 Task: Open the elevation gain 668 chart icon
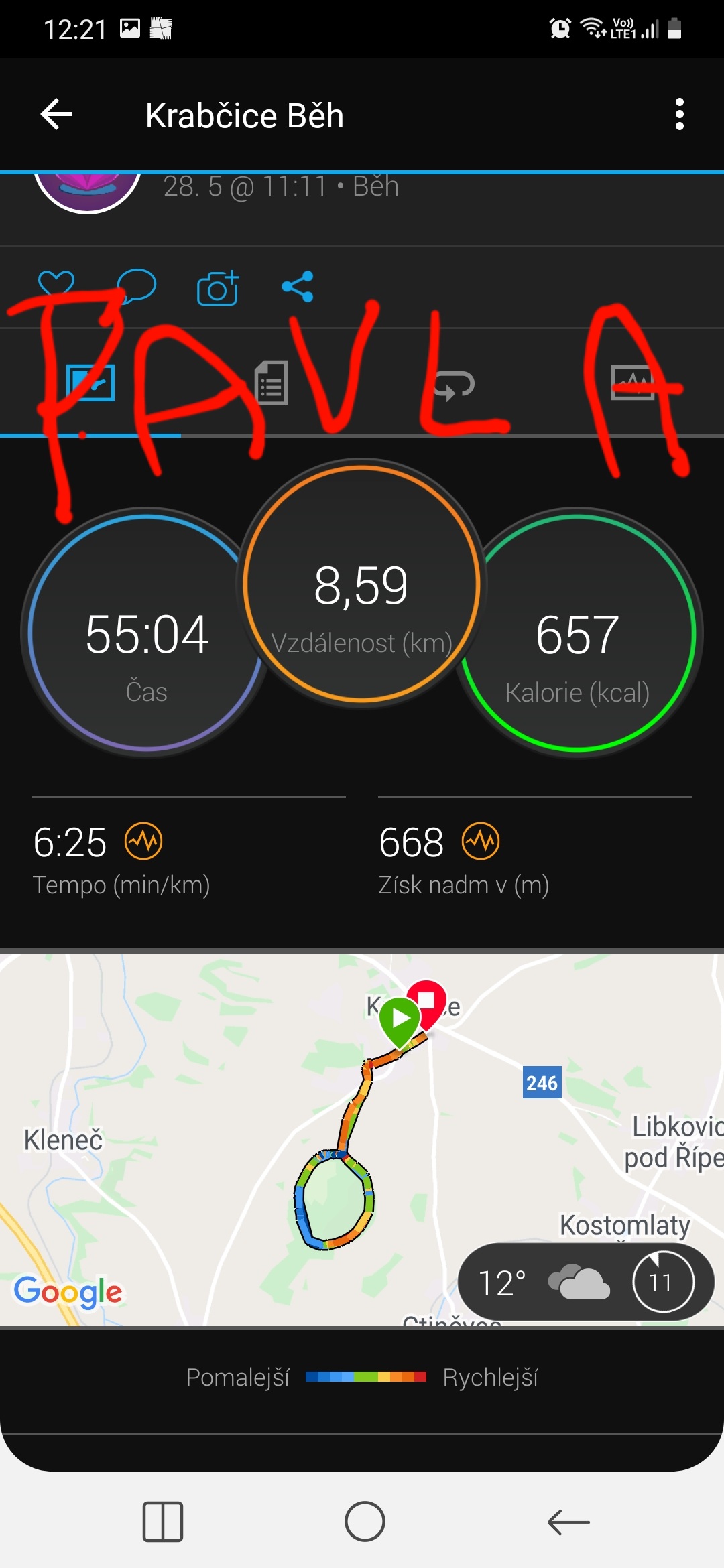(481, 841)
